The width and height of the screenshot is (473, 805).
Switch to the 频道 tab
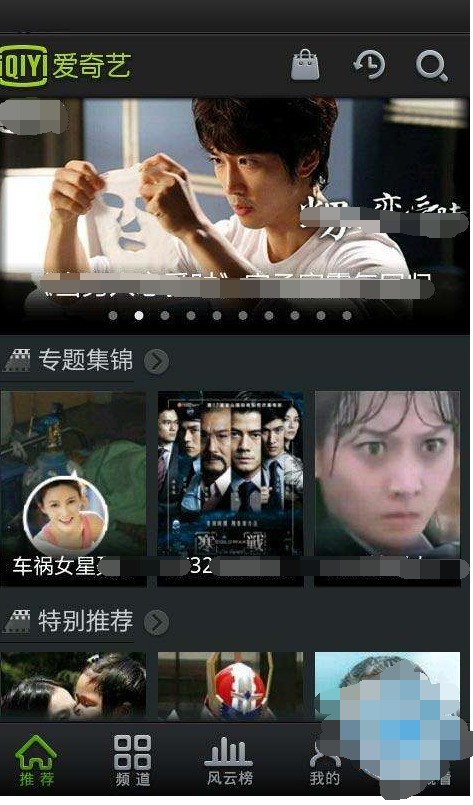tap(133, 761)
